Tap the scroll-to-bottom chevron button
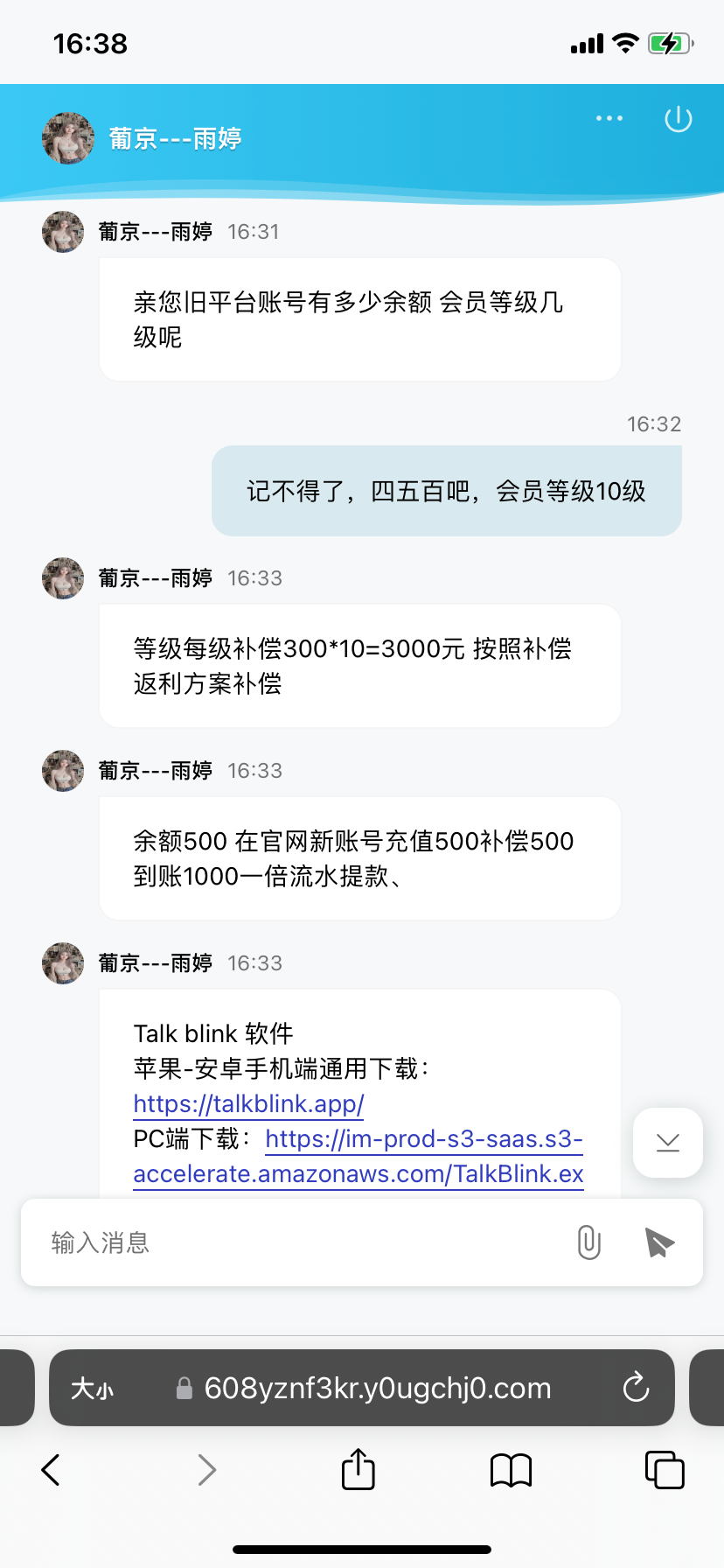This screenshot has height=1568, width=724. [x=667, y=1142]
